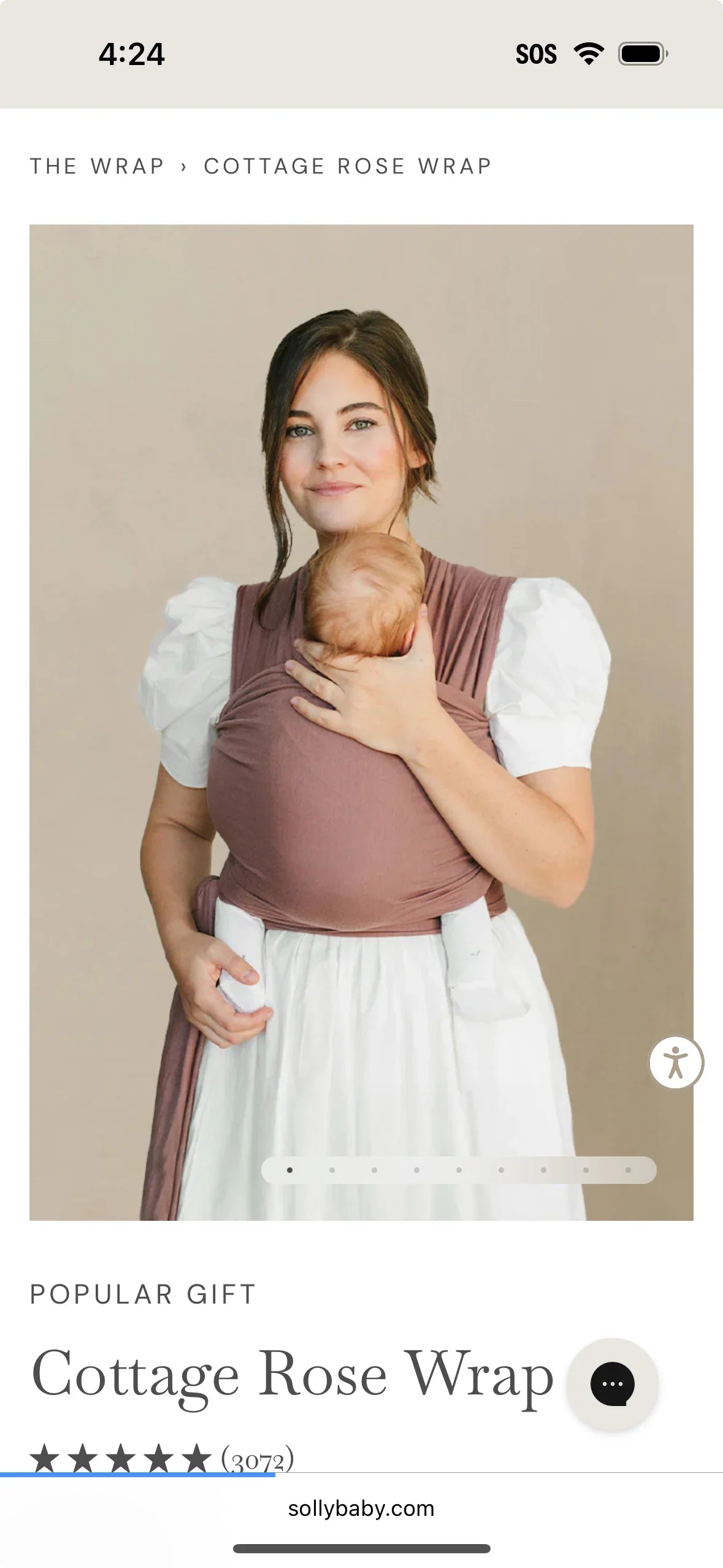View the 3072 star reviews
723x1568 pixels.
click(162, 1459)
